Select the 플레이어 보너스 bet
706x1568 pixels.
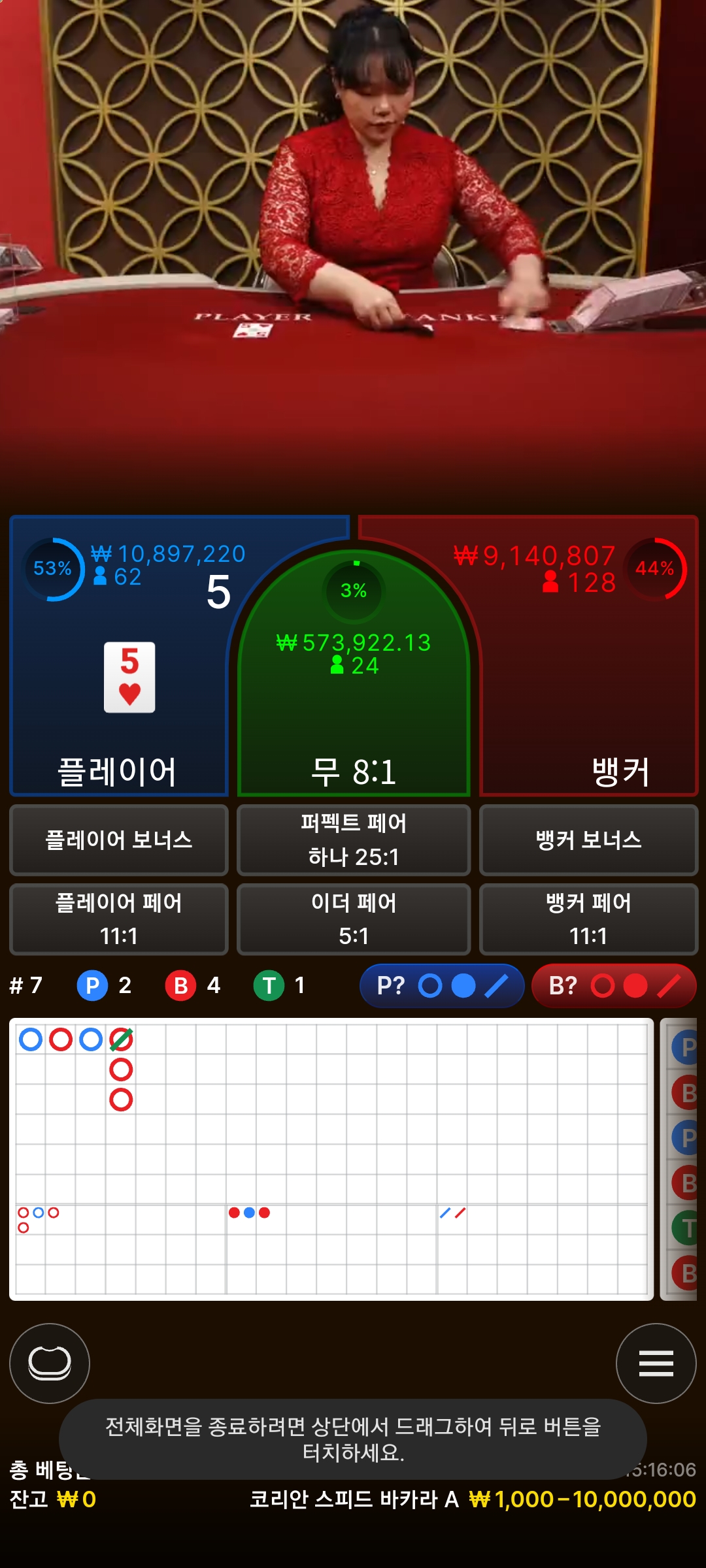tap(119, 840)
